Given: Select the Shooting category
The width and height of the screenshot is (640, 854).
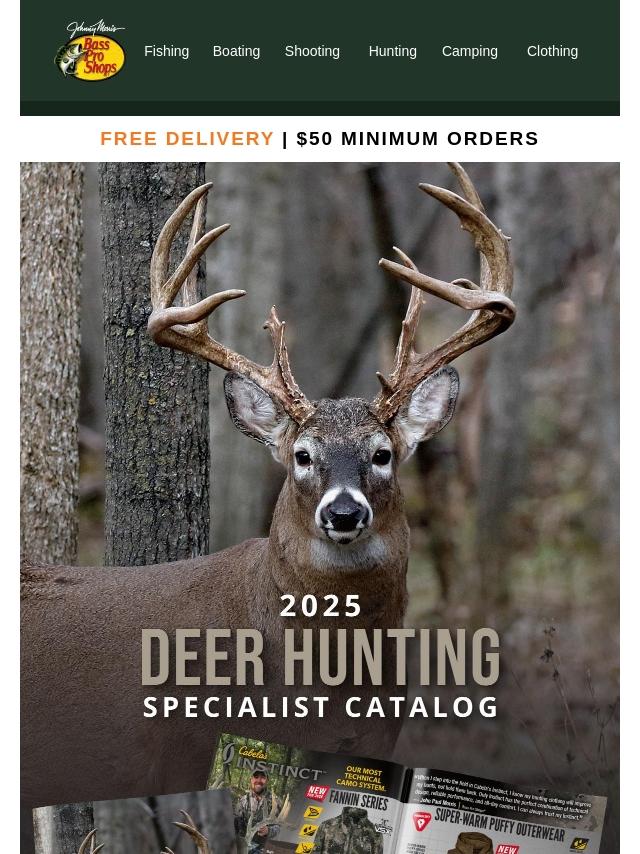Looking at the screenshot, I should [x=312, y=51].
